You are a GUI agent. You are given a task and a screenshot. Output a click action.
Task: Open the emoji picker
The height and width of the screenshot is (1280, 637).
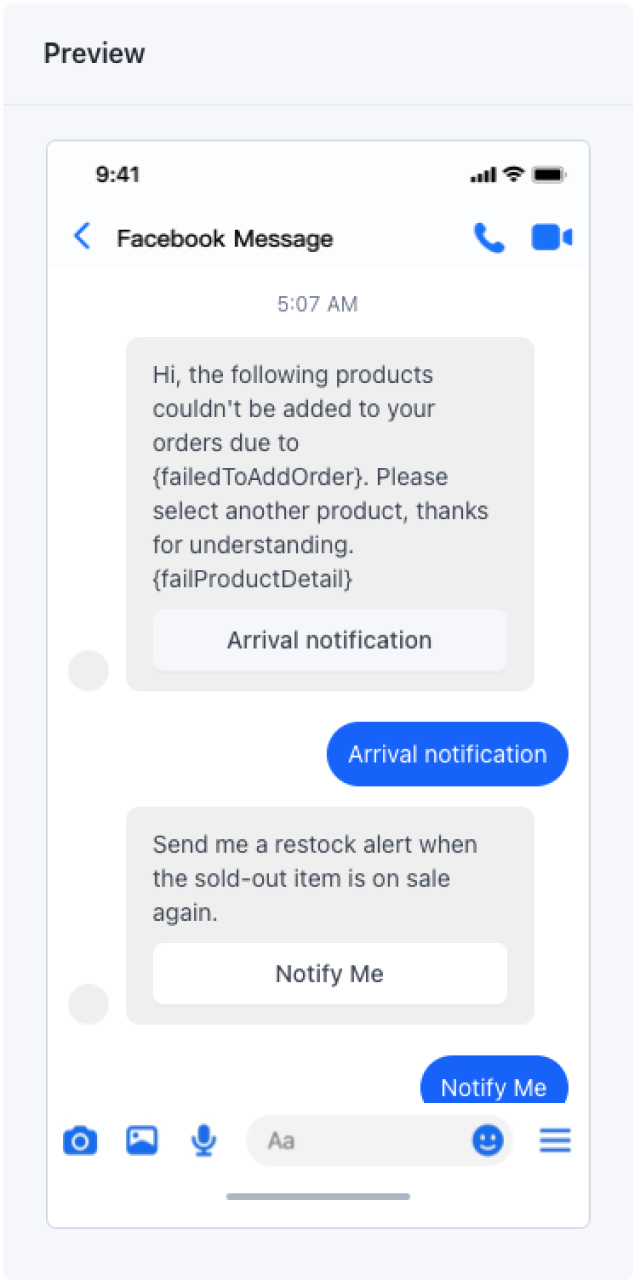point(488,1140)
